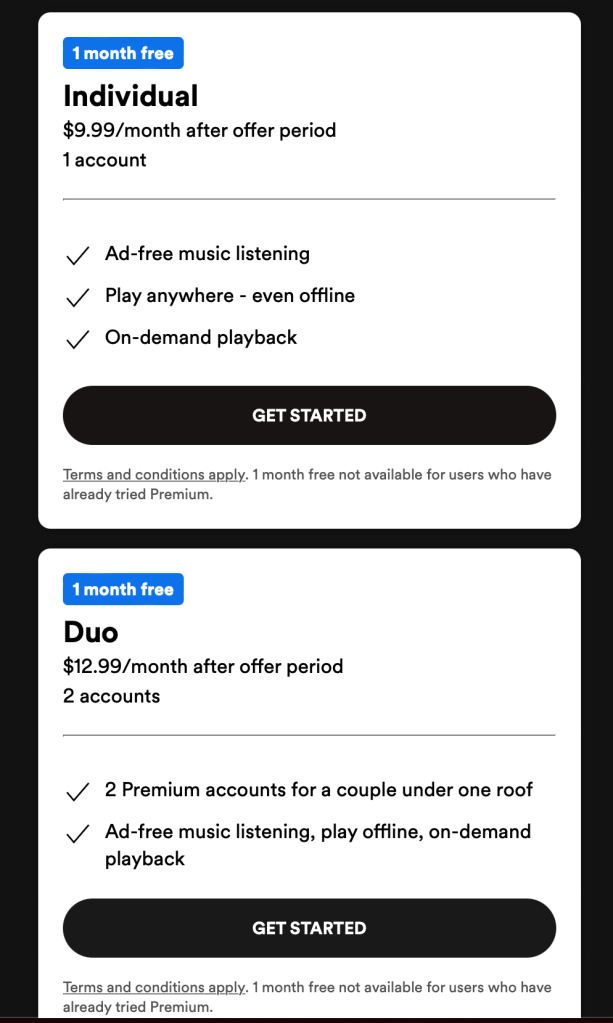Tap Get Started for the Individual plan
Screen dimensions: 613x1023
click(309, 415)
